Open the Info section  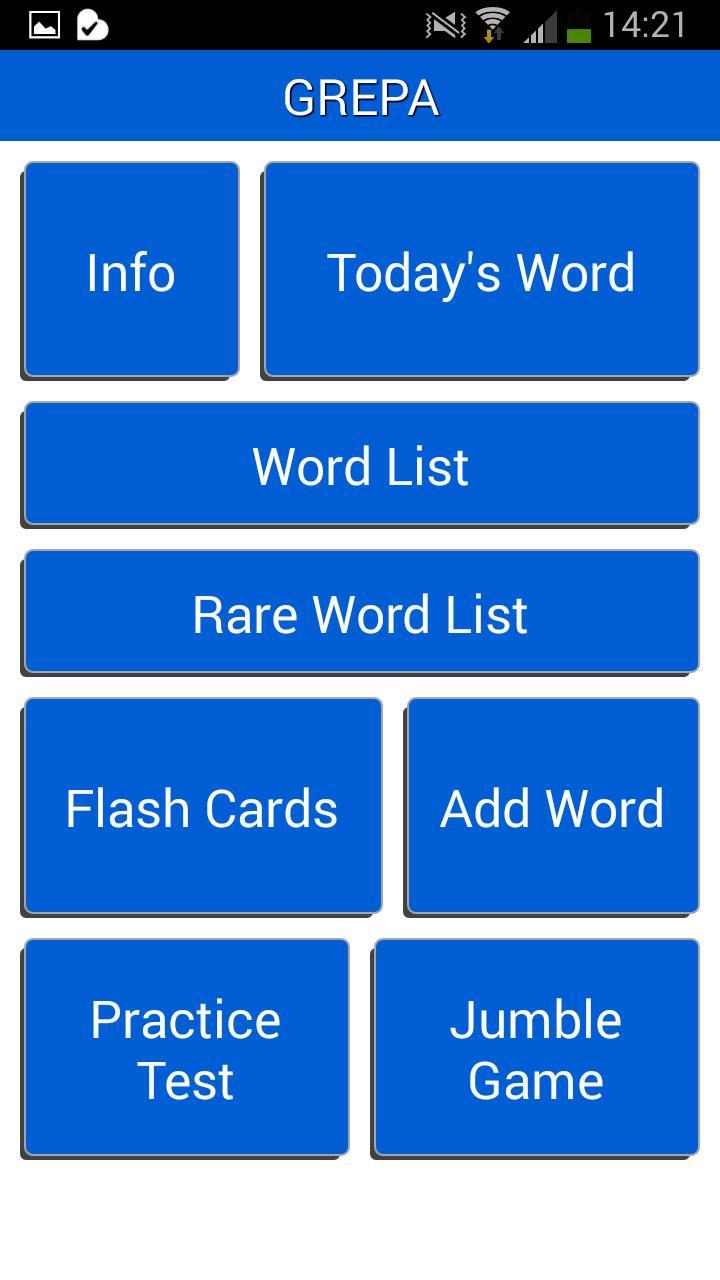point(130,270)
